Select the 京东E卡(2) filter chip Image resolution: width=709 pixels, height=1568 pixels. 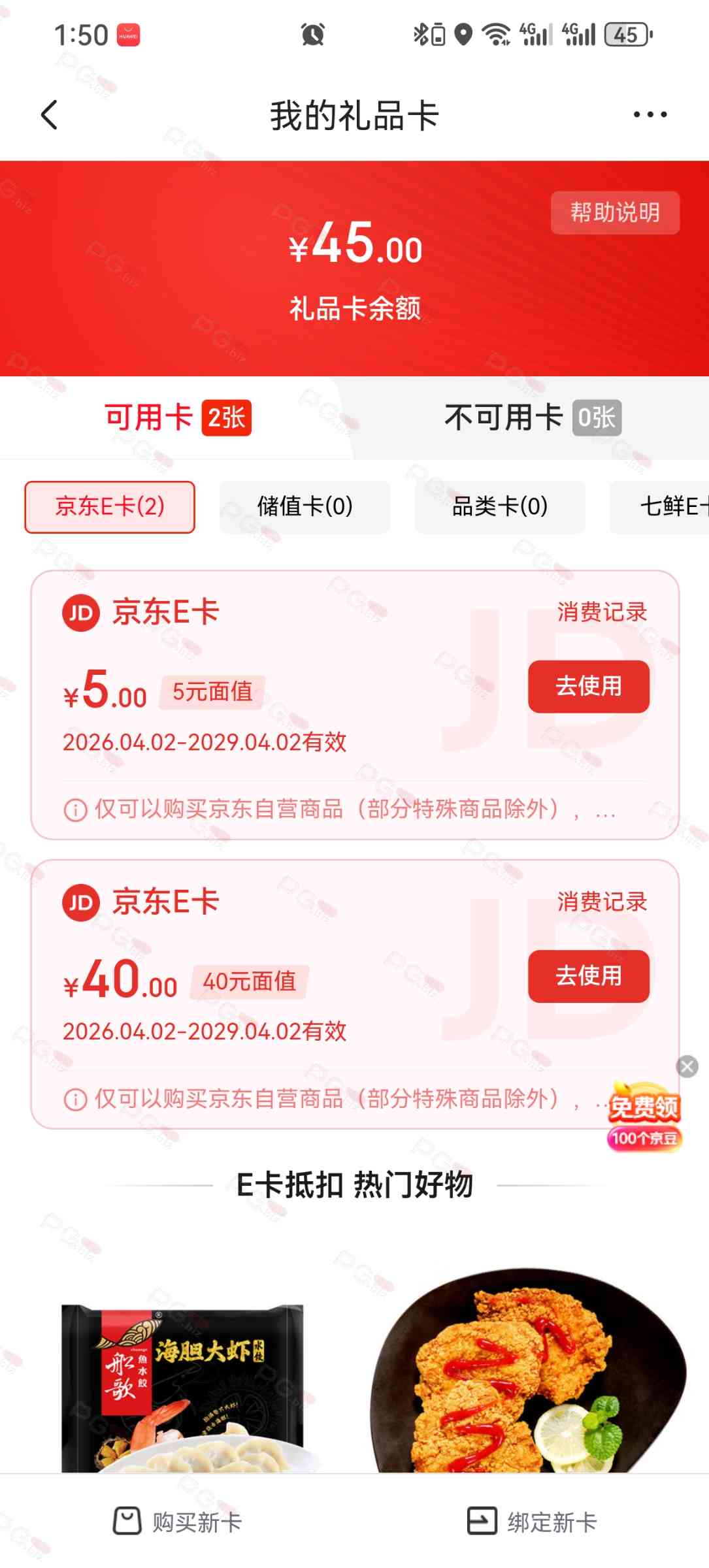click(x=110, y=507)
